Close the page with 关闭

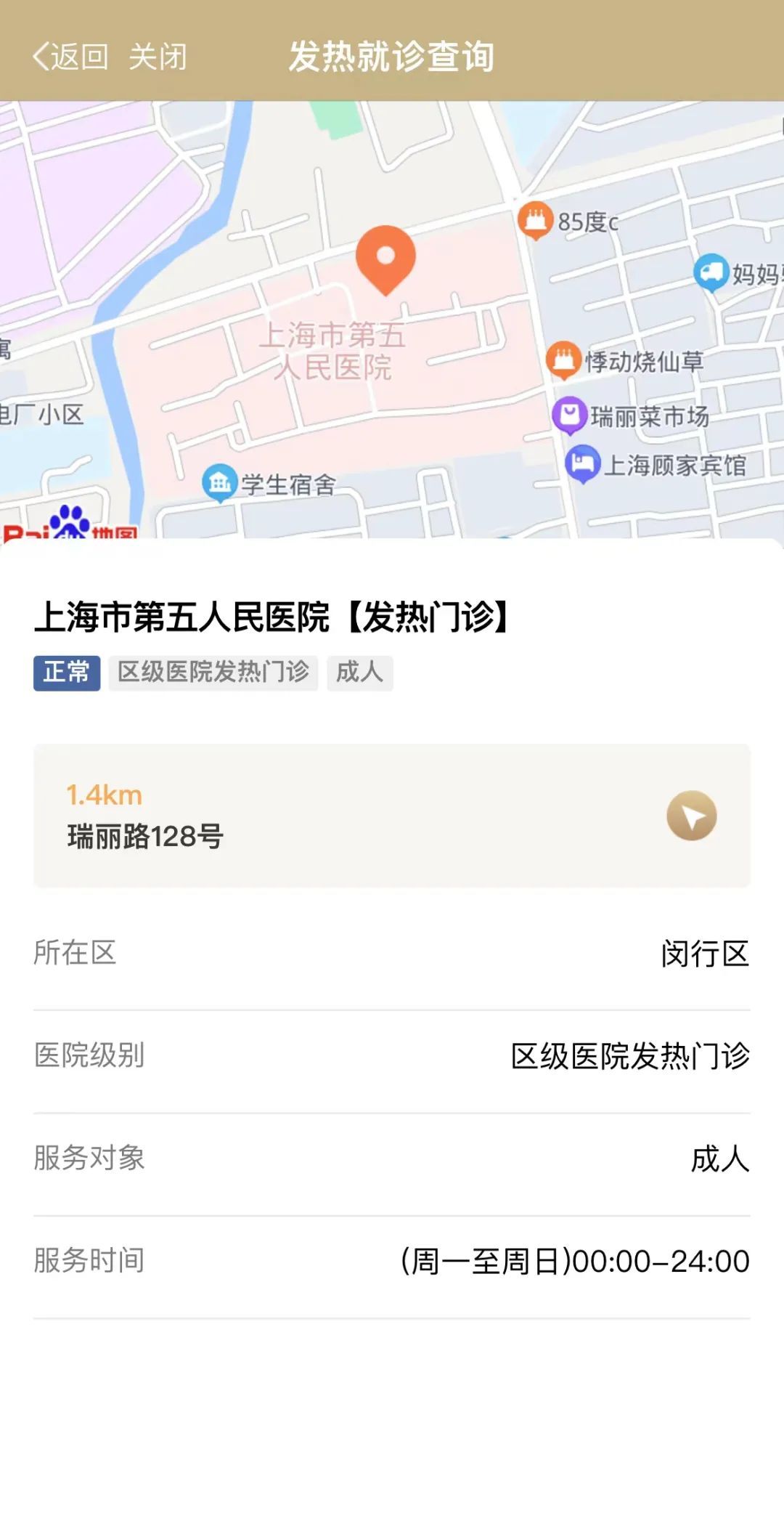[x=158, y=57]
